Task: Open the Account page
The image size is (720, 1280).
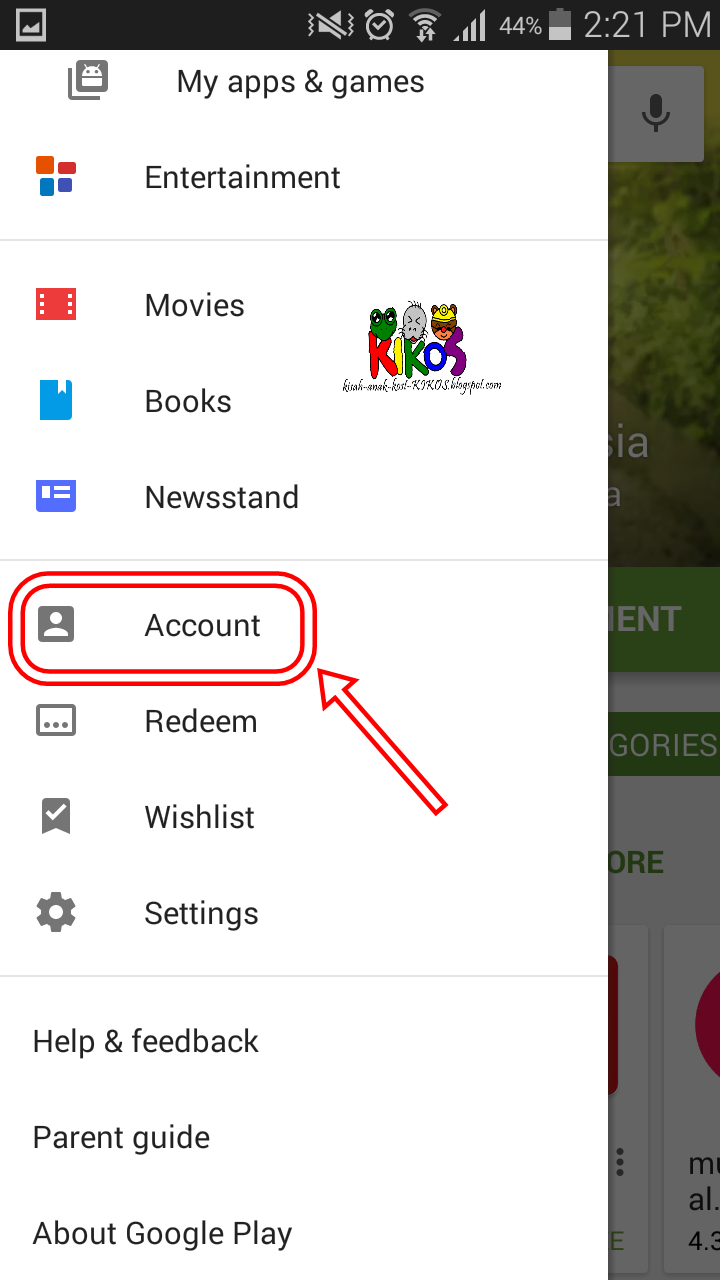Action: click(304, 625)
